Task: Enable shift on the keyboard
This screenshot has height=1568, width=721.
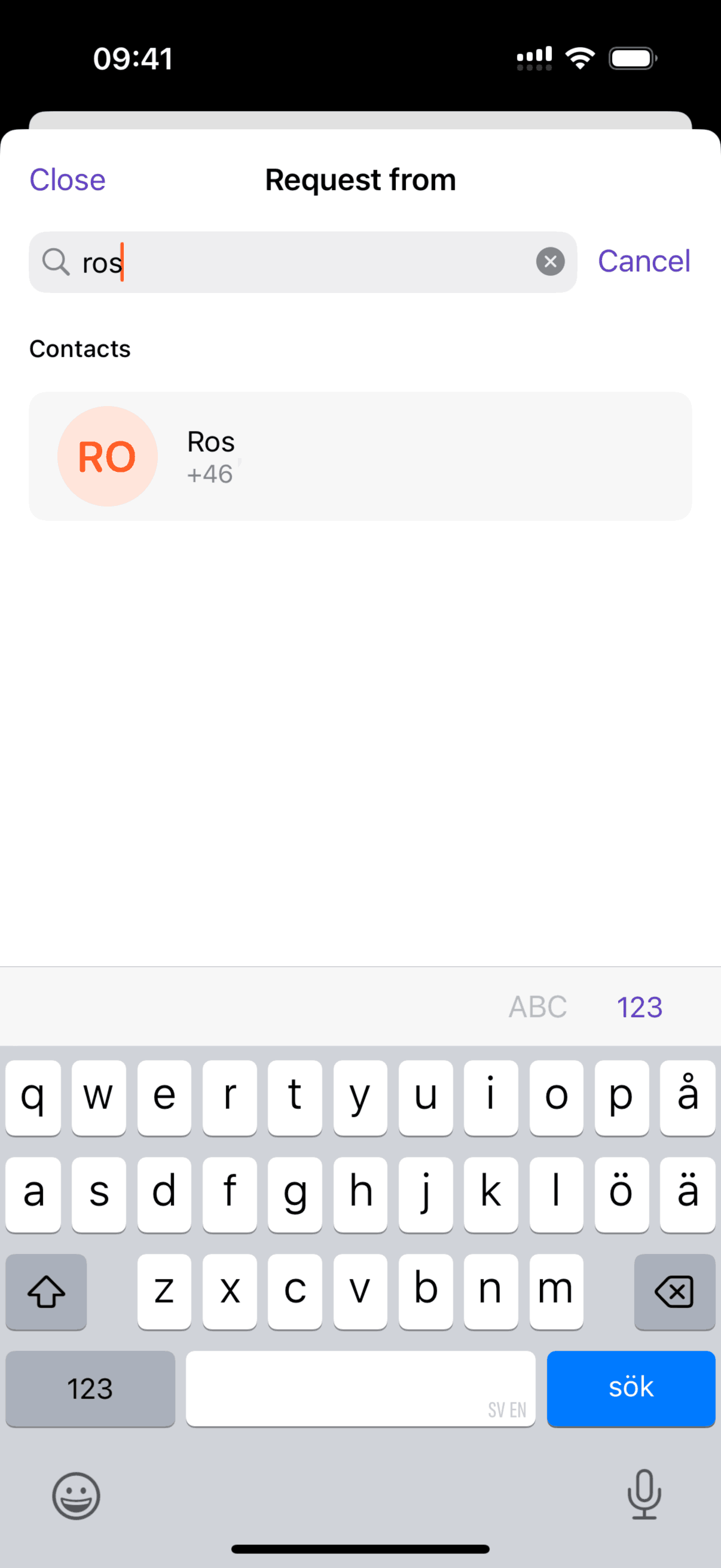Action: coord(46,1292)
